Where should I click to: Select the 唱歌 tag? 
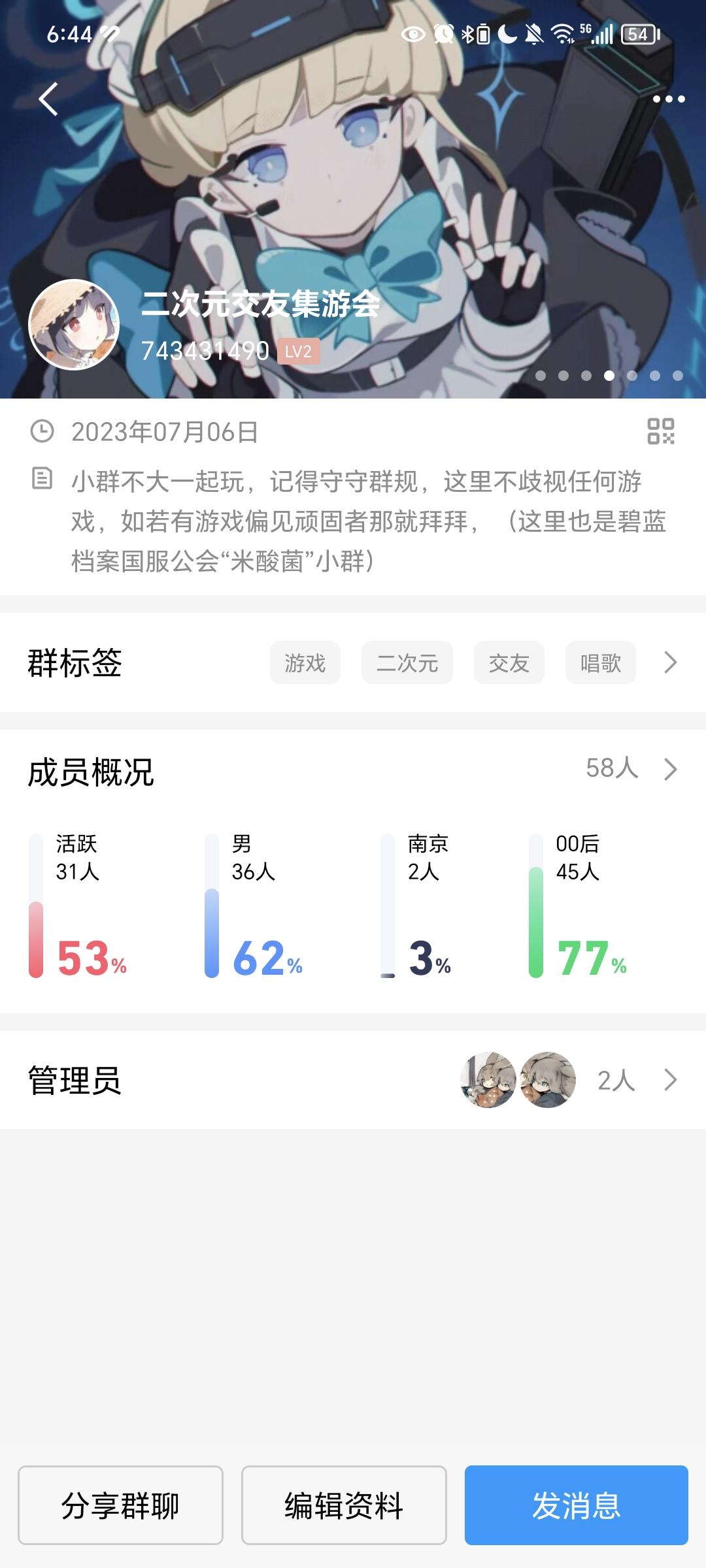[600, 662]
